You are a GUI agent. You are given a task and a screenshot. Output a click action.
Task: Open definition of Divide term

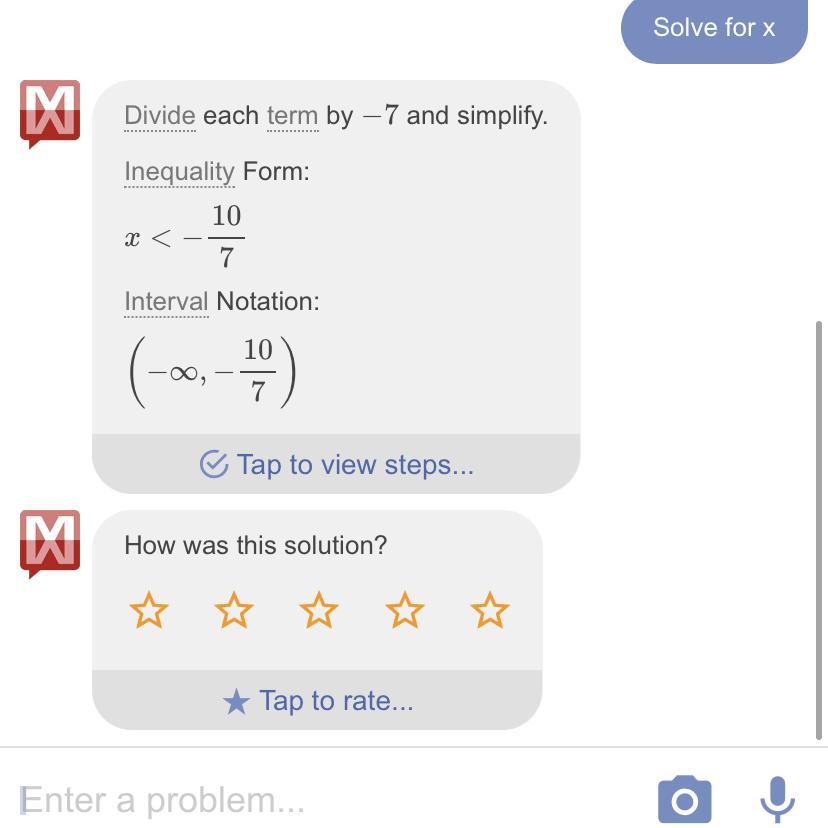coord(160,116)
